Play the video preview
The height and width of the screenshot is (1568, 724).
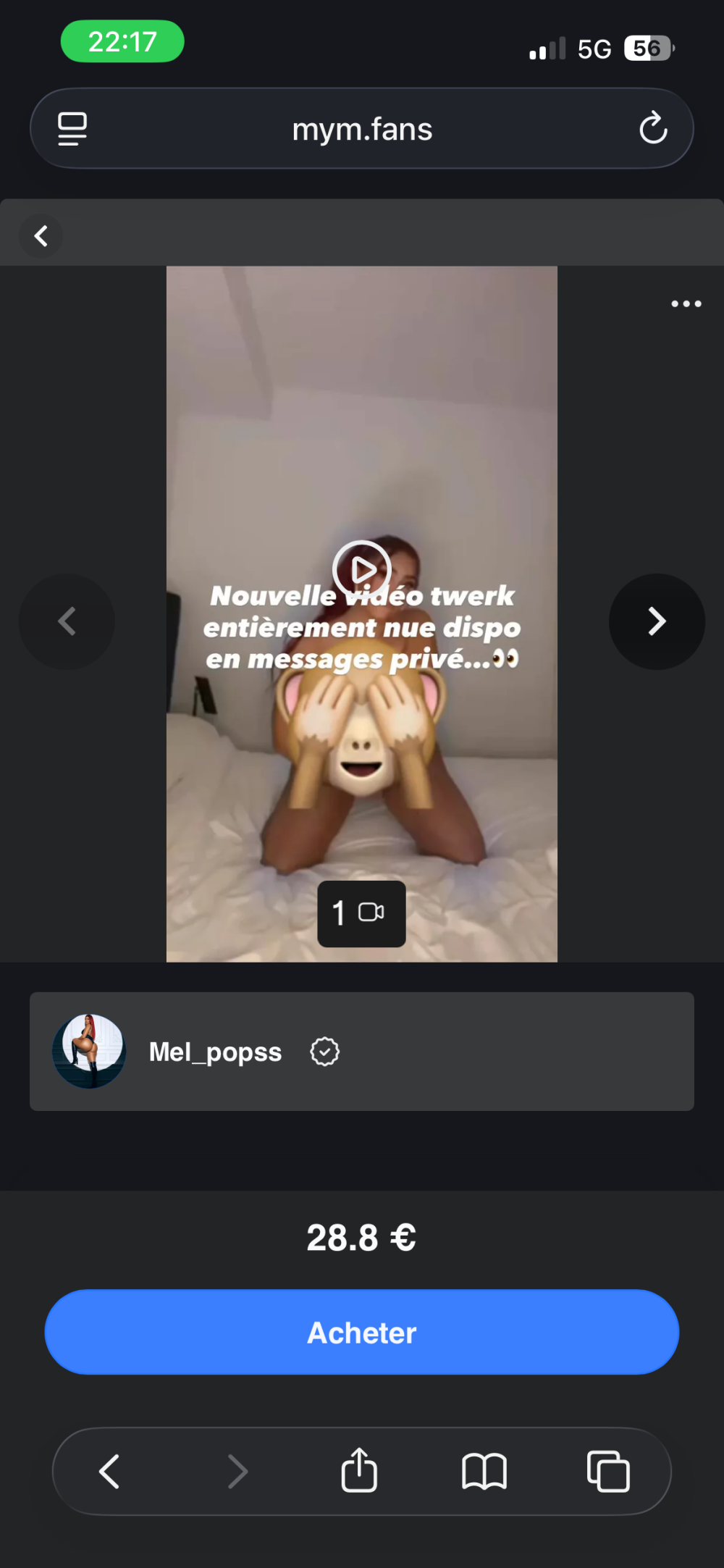361,570
